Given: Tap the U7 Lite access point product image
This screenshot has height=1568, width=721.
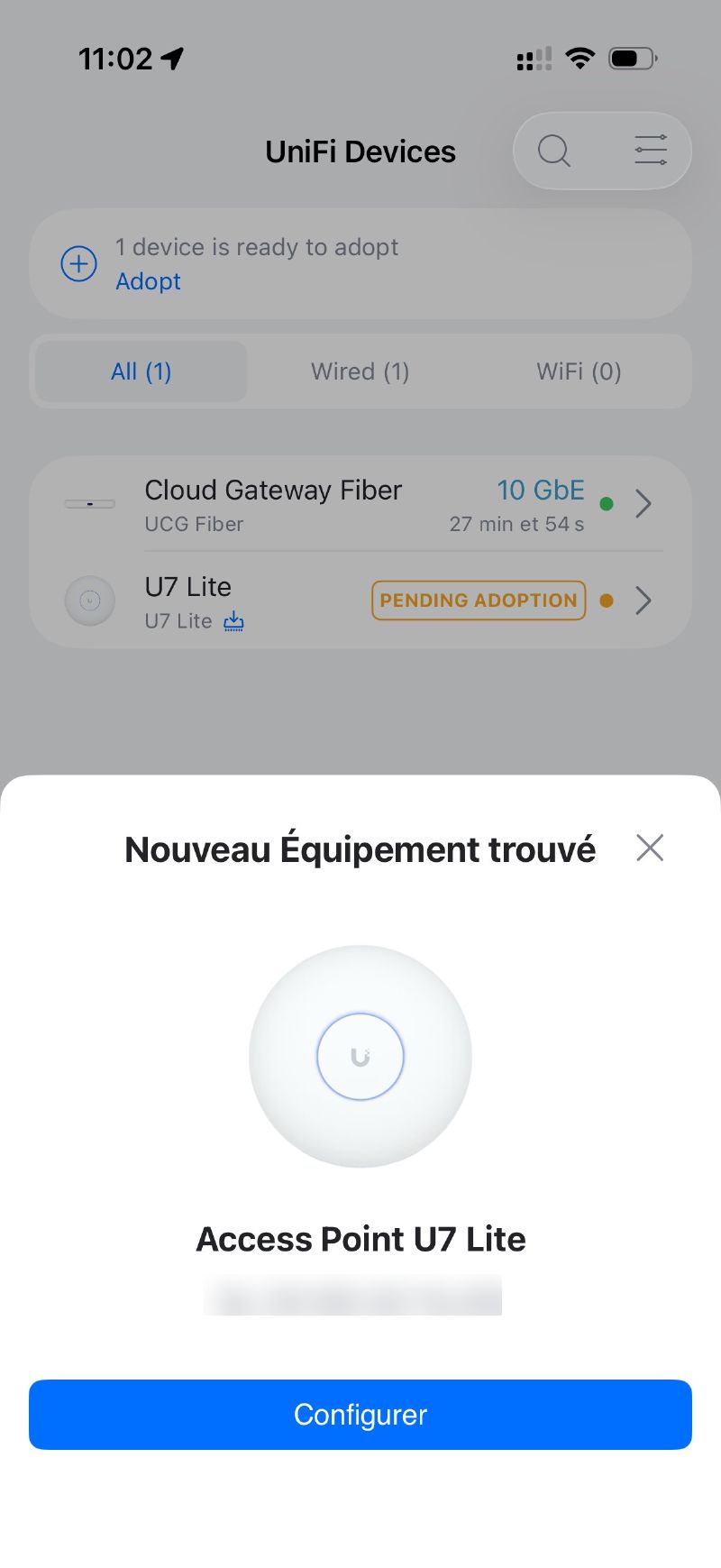Looking at the screenshot, I should tap(360, 1057).
